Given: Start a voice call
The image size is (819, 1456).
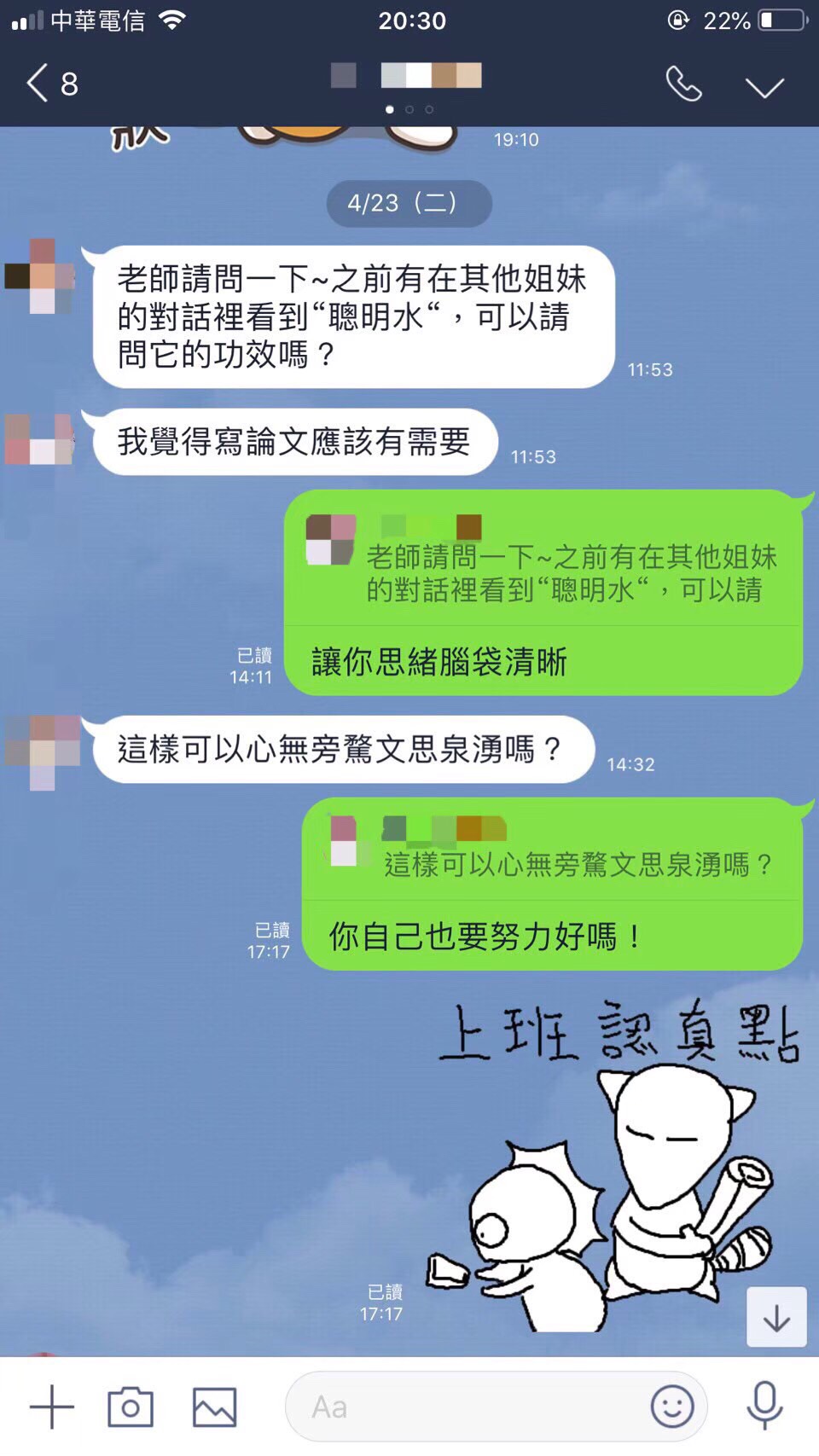Looking at the screenshot, I should coord(683,84).
